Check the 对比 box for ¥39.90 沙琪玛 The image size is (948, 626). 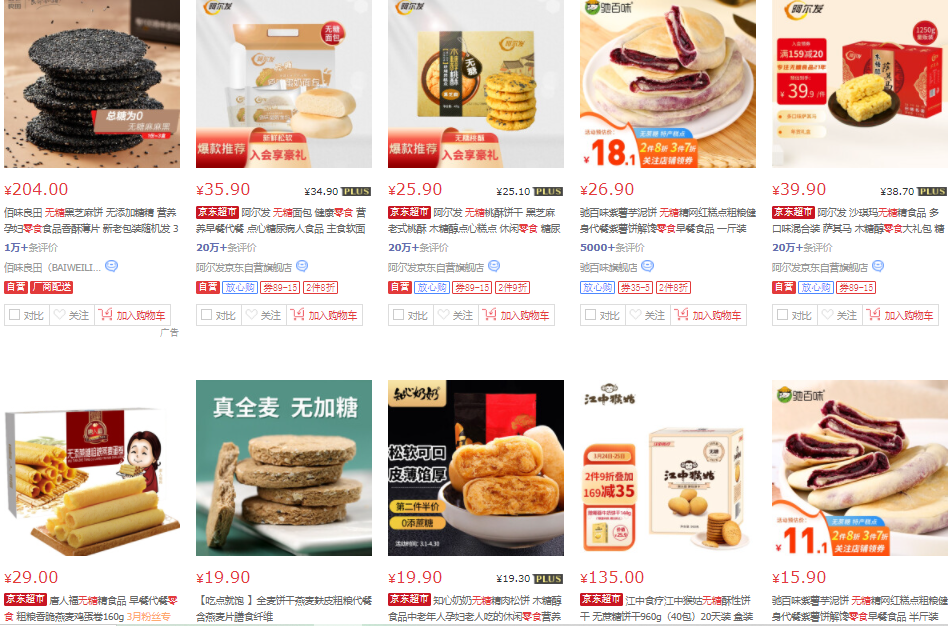pyautogui.click(x=798, y=315)
